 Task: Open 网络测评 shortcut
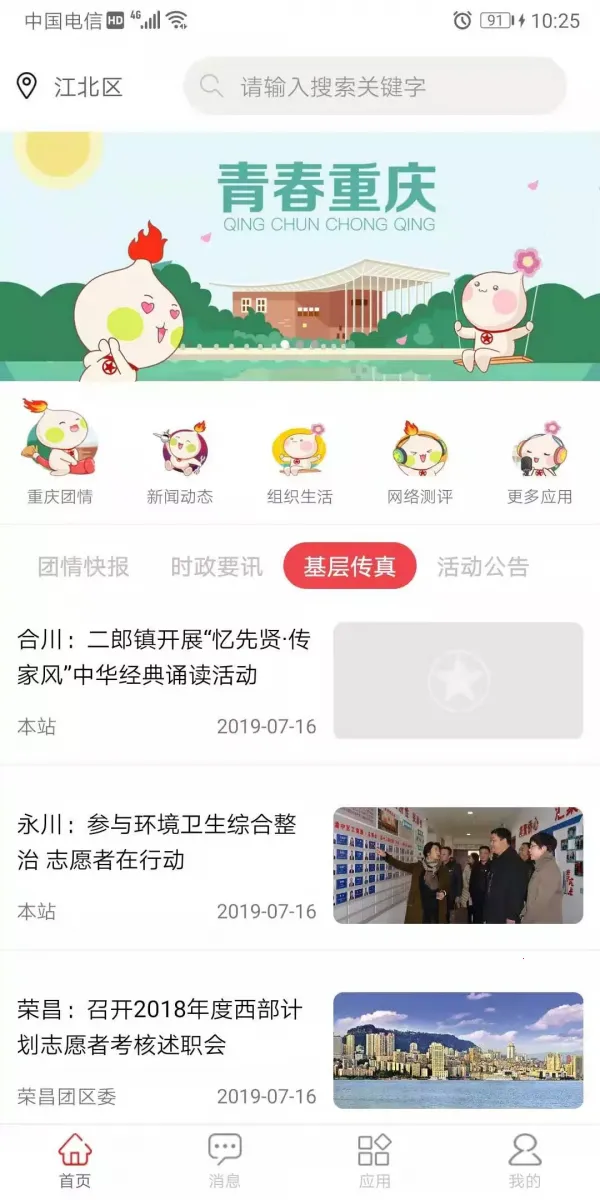[420, 462]
